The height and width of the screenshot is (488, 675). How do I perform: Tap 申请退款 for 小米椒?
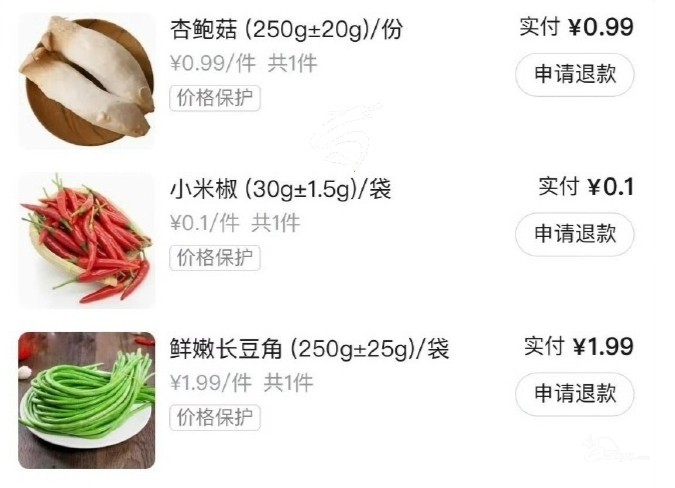click(x=575, y=234)
